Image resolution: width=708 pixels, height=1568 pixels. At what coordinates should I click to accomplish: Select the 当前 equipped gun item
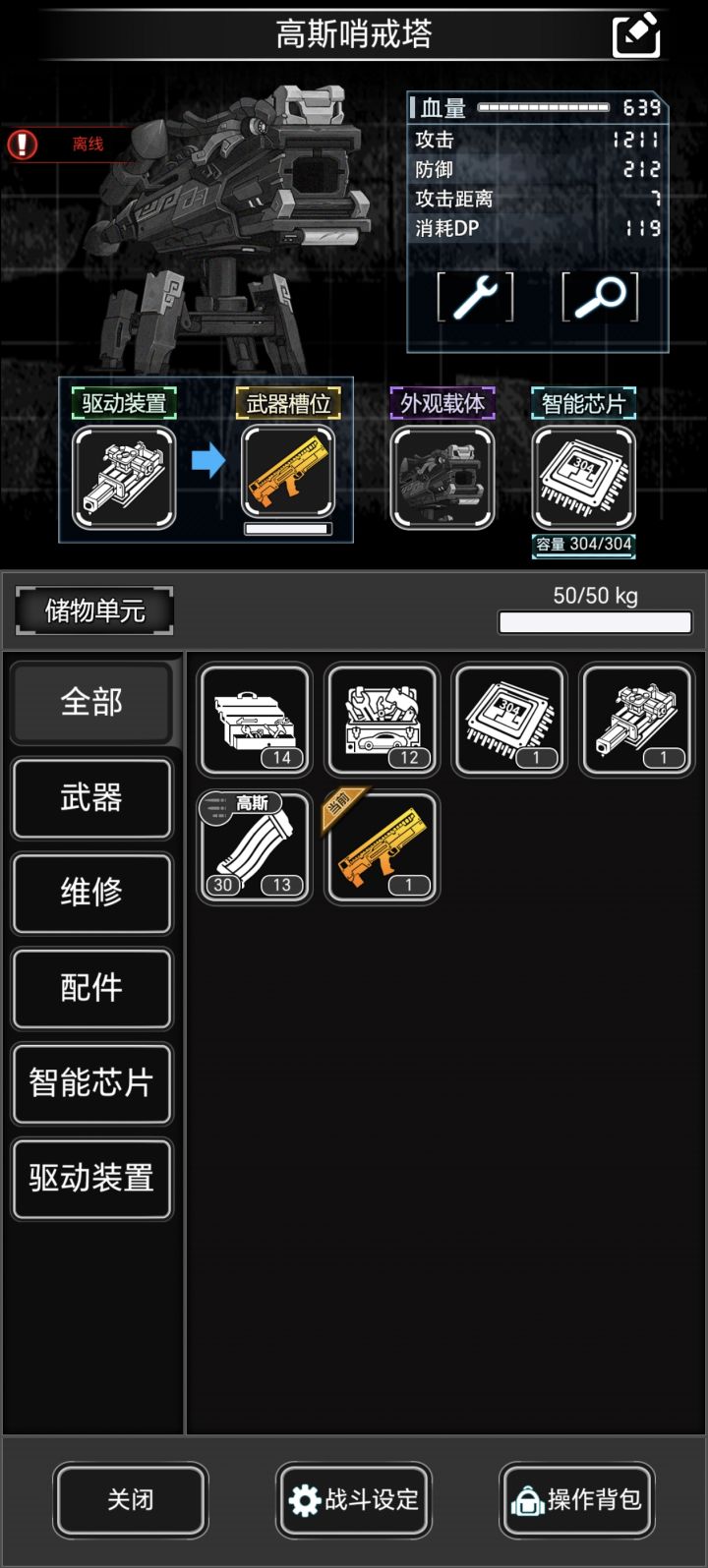382,847
